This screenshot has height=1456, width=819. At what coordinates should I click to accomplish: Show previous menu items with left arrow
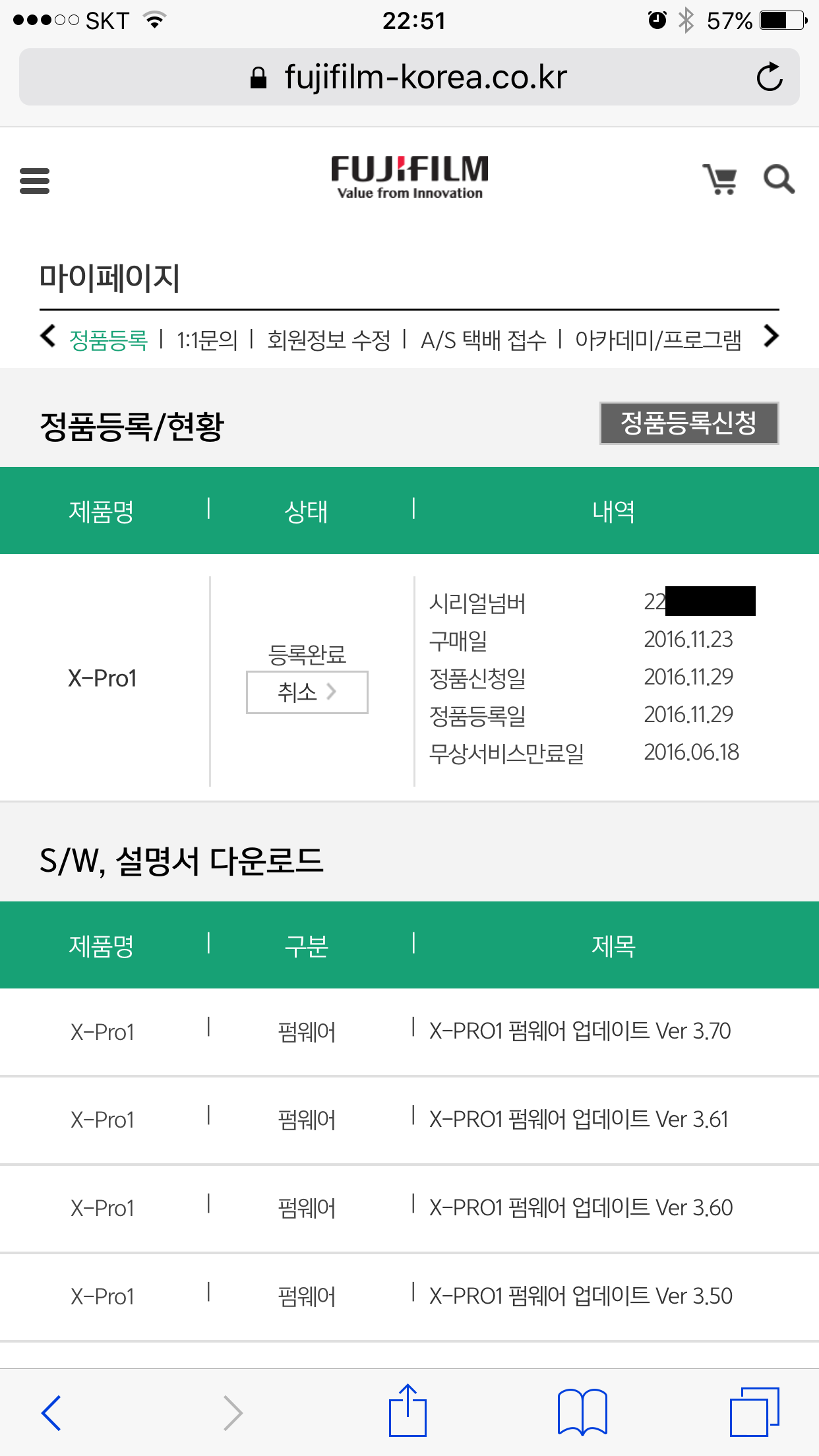pyautogui.click(x=47, y=336)
